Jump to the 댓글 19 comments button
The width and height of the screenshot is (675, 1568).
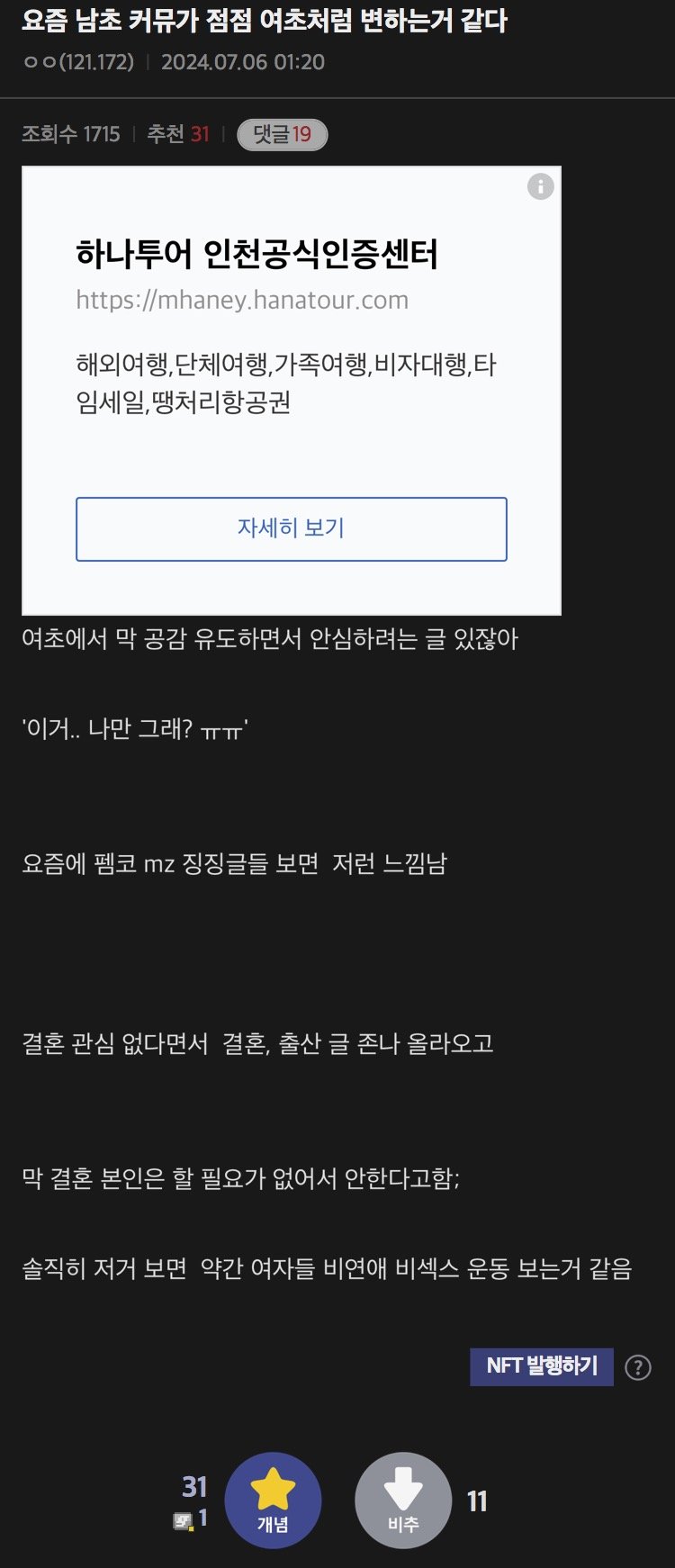tap(282, 134)
